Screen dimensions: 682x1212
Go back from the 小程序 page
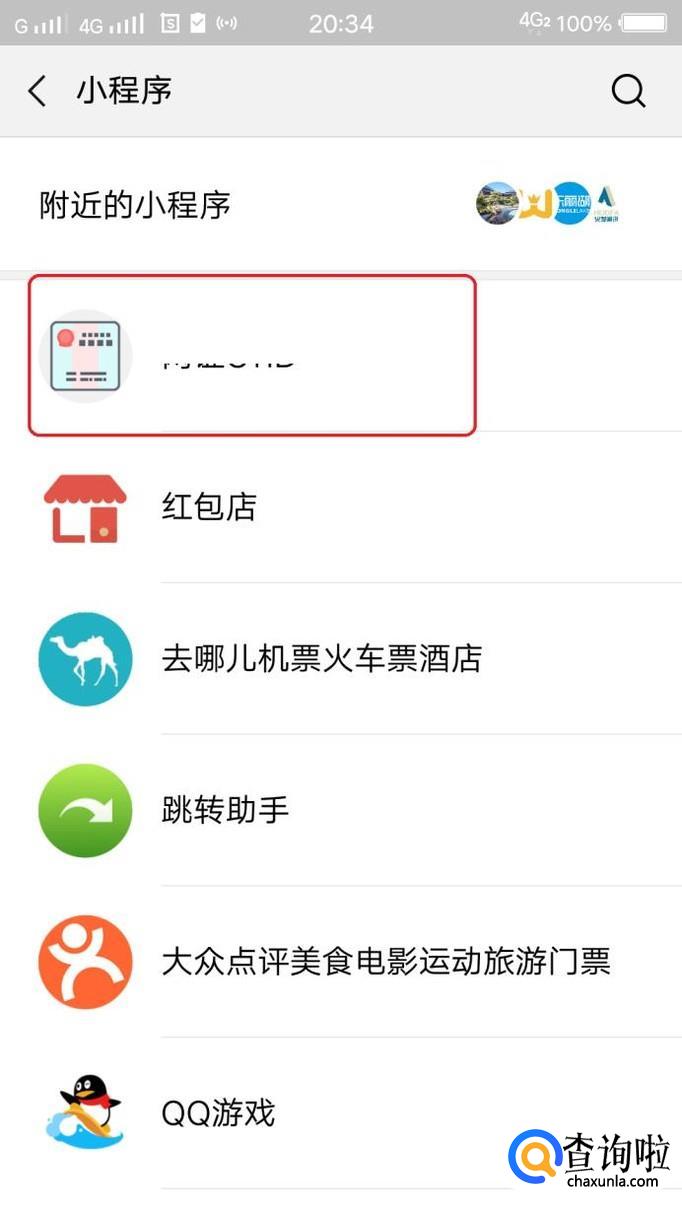(37, 91)
